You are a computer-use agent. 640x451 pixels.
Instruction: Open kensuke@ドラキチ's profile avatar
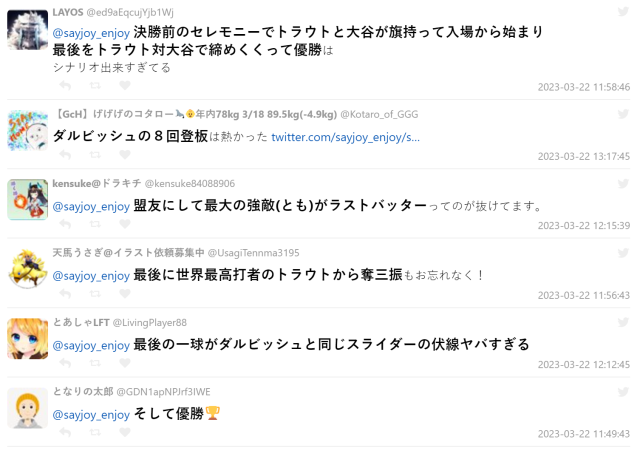pos(27,199)
